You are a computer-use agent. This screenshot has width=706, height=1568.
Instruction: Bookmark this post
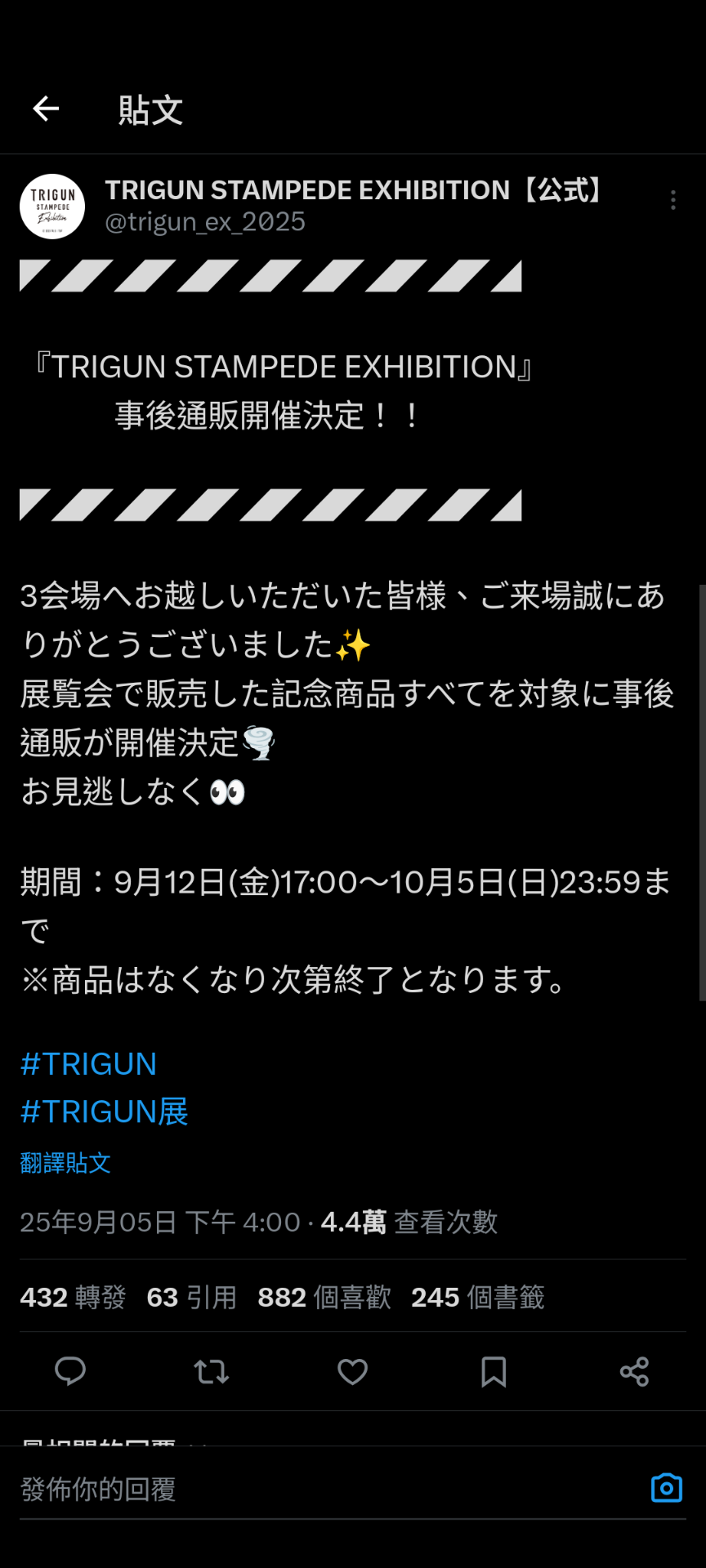[494, 1371]
